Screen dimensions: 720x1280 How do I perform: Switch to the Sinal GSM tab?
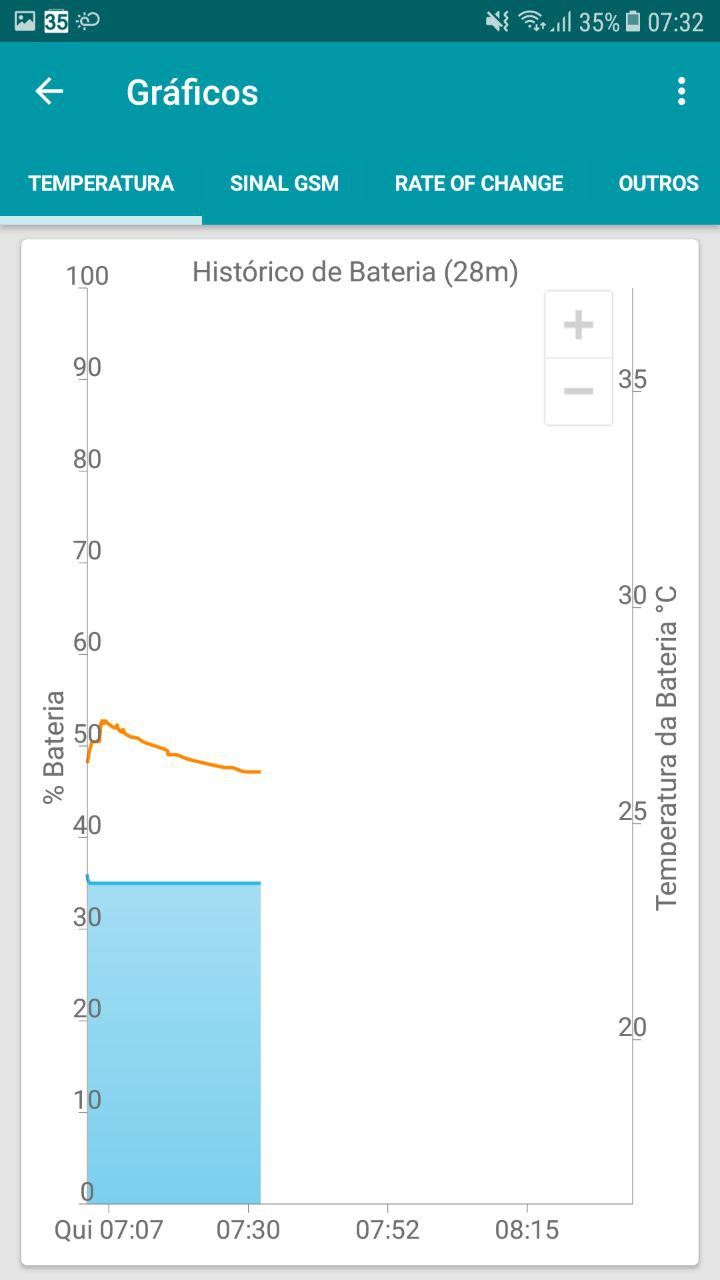(284, 184)
